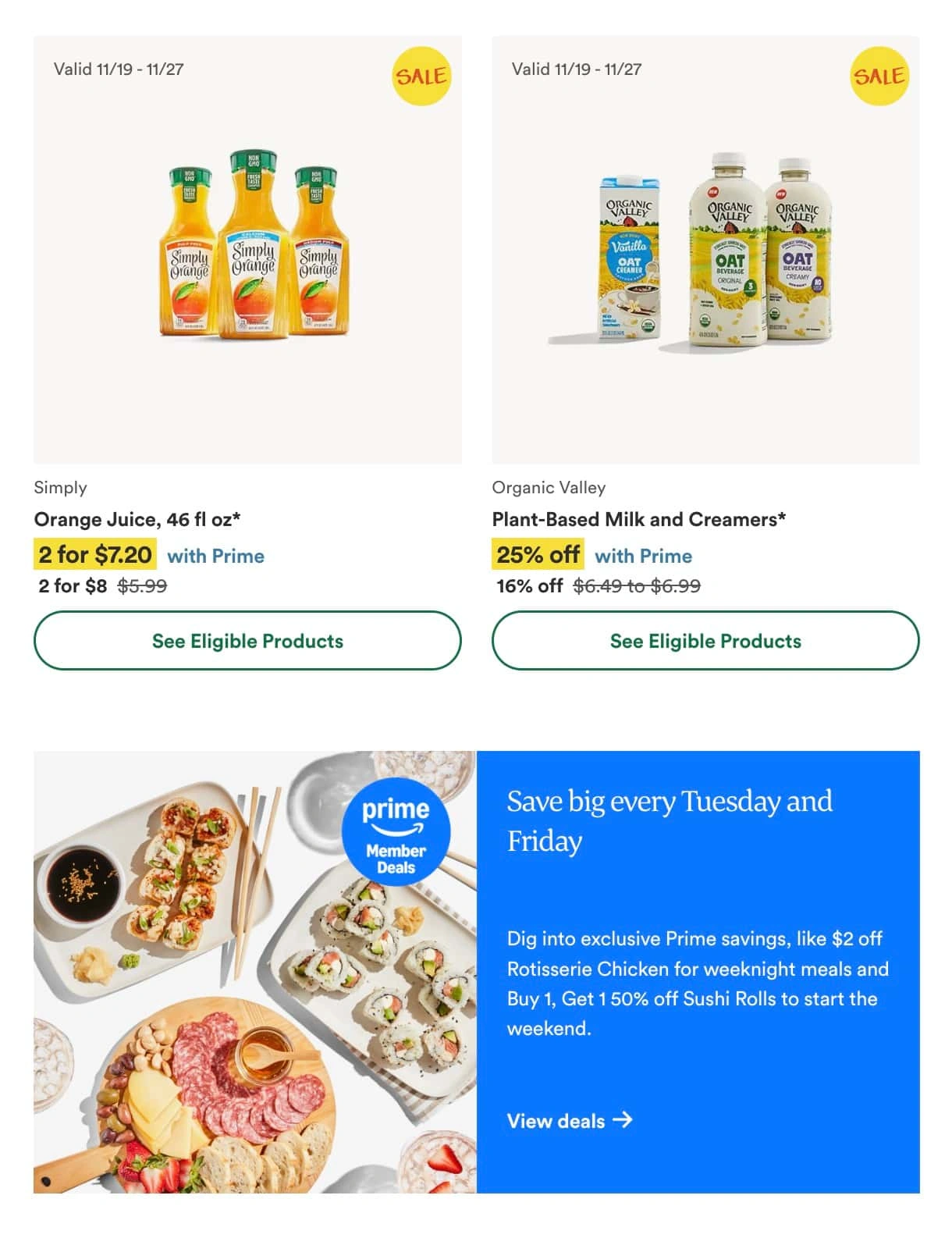See eligible products for Simply Orange Juice
The width and height of the screenshot is (952, 1238).
[x=247, y=640]
